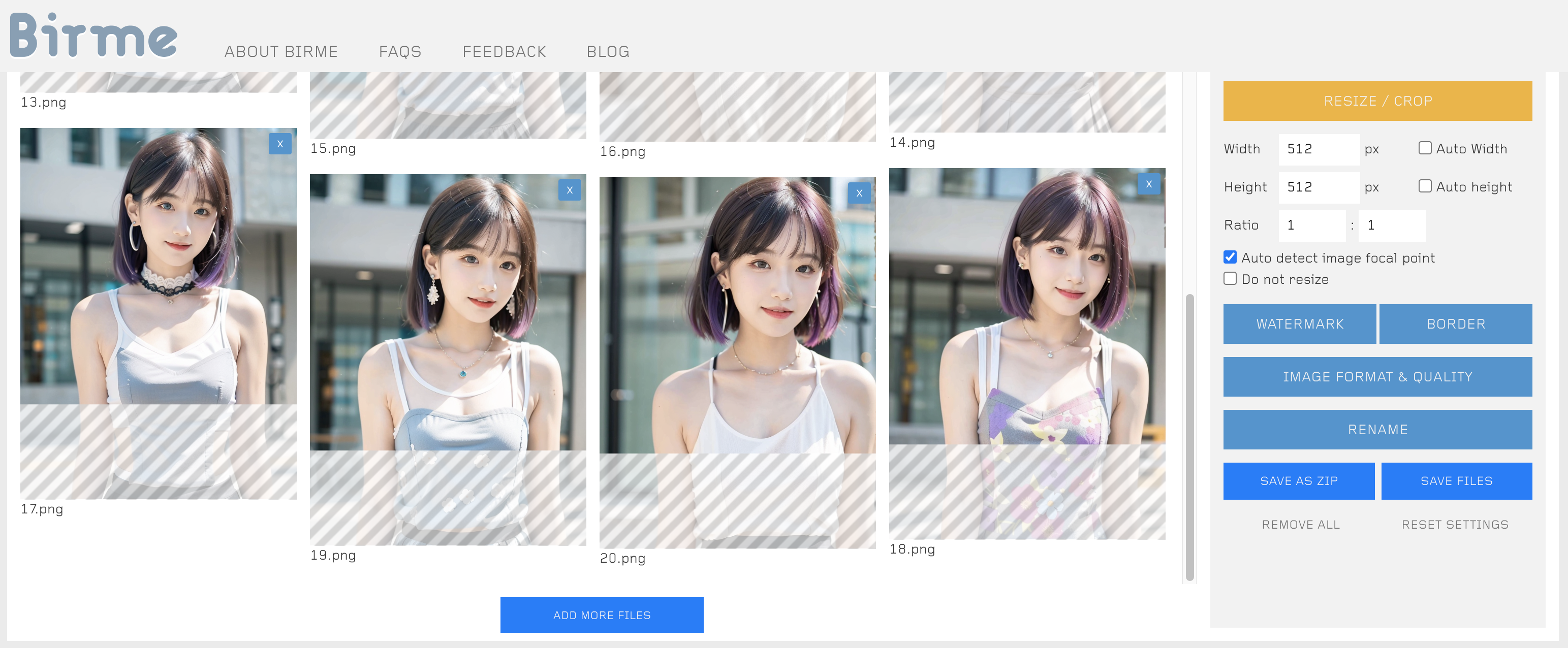Remove image 17.png with its X button
This screenshot has height=648, width=1568.
click(280, 144)
